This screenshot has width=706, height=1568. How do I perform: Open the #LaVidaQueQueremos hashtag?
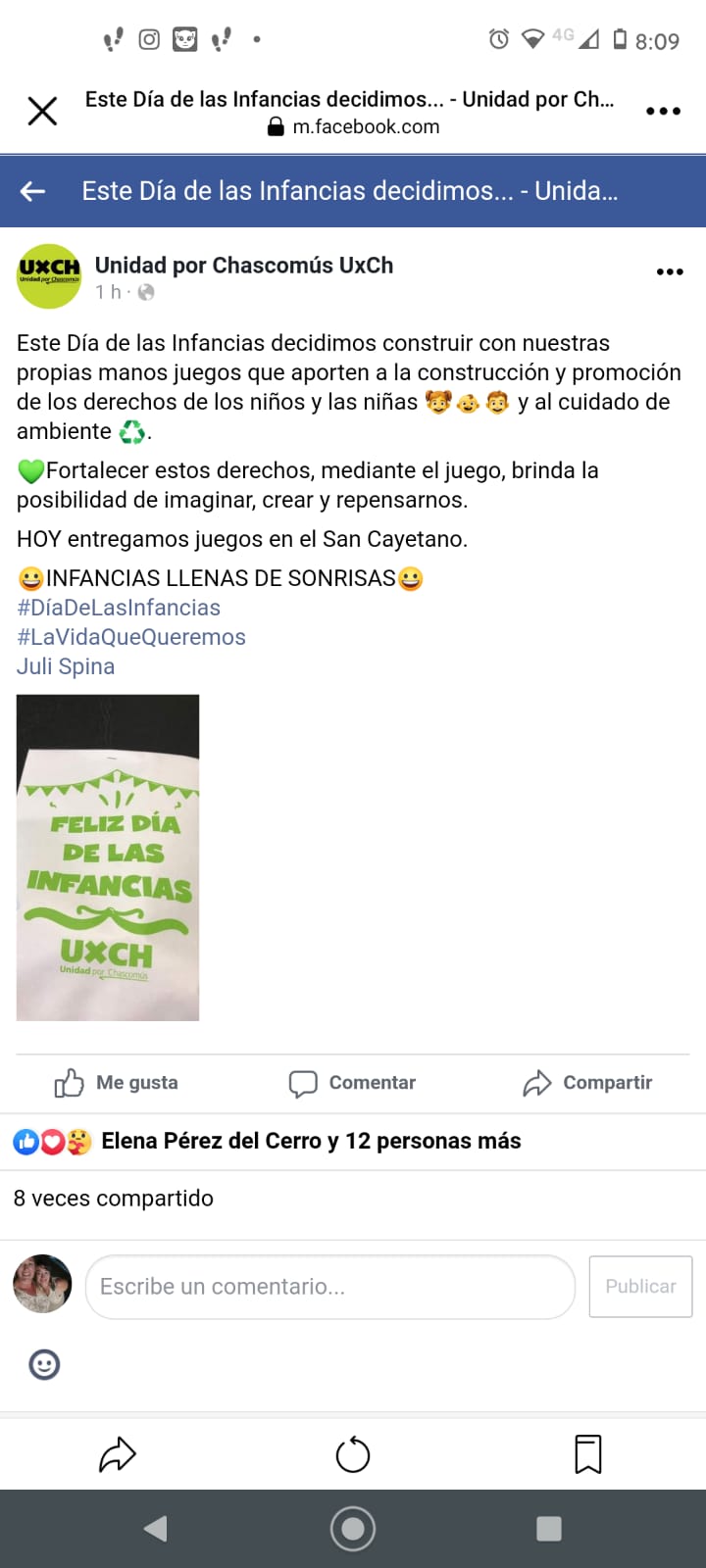click(131, 637)
